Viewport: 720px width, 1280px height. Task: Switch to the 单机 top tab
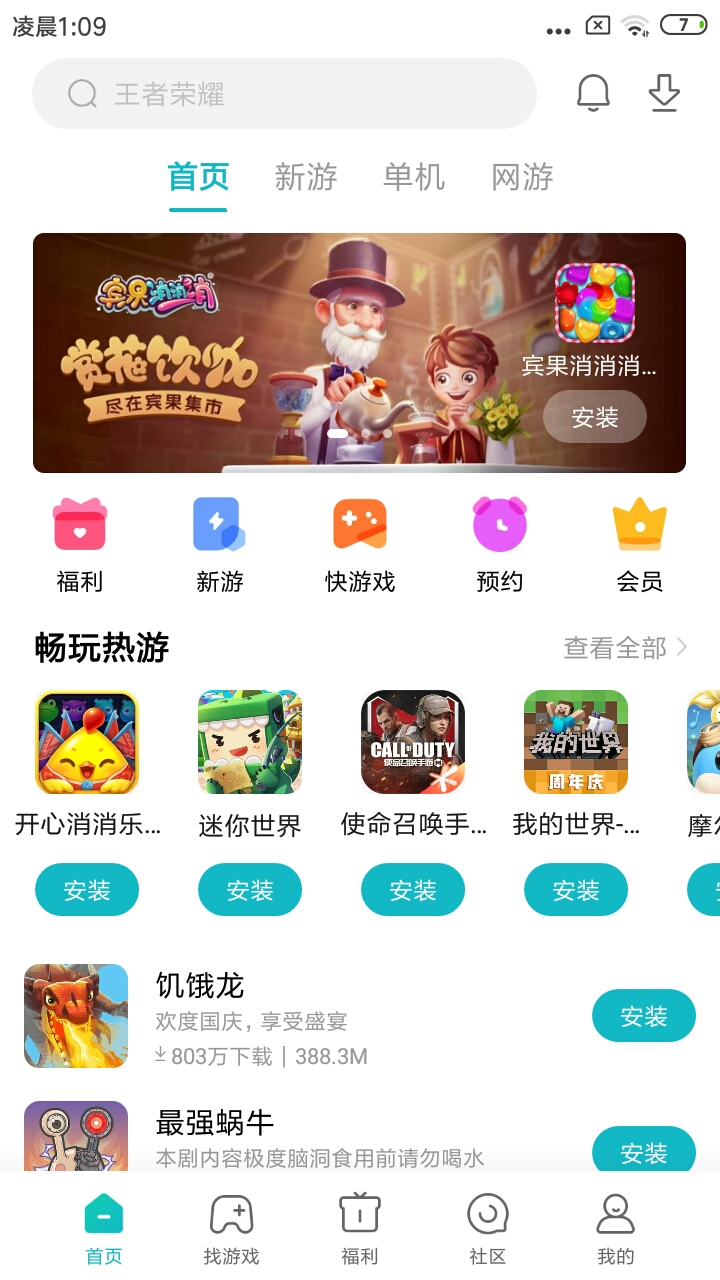(x=414, y=177)
